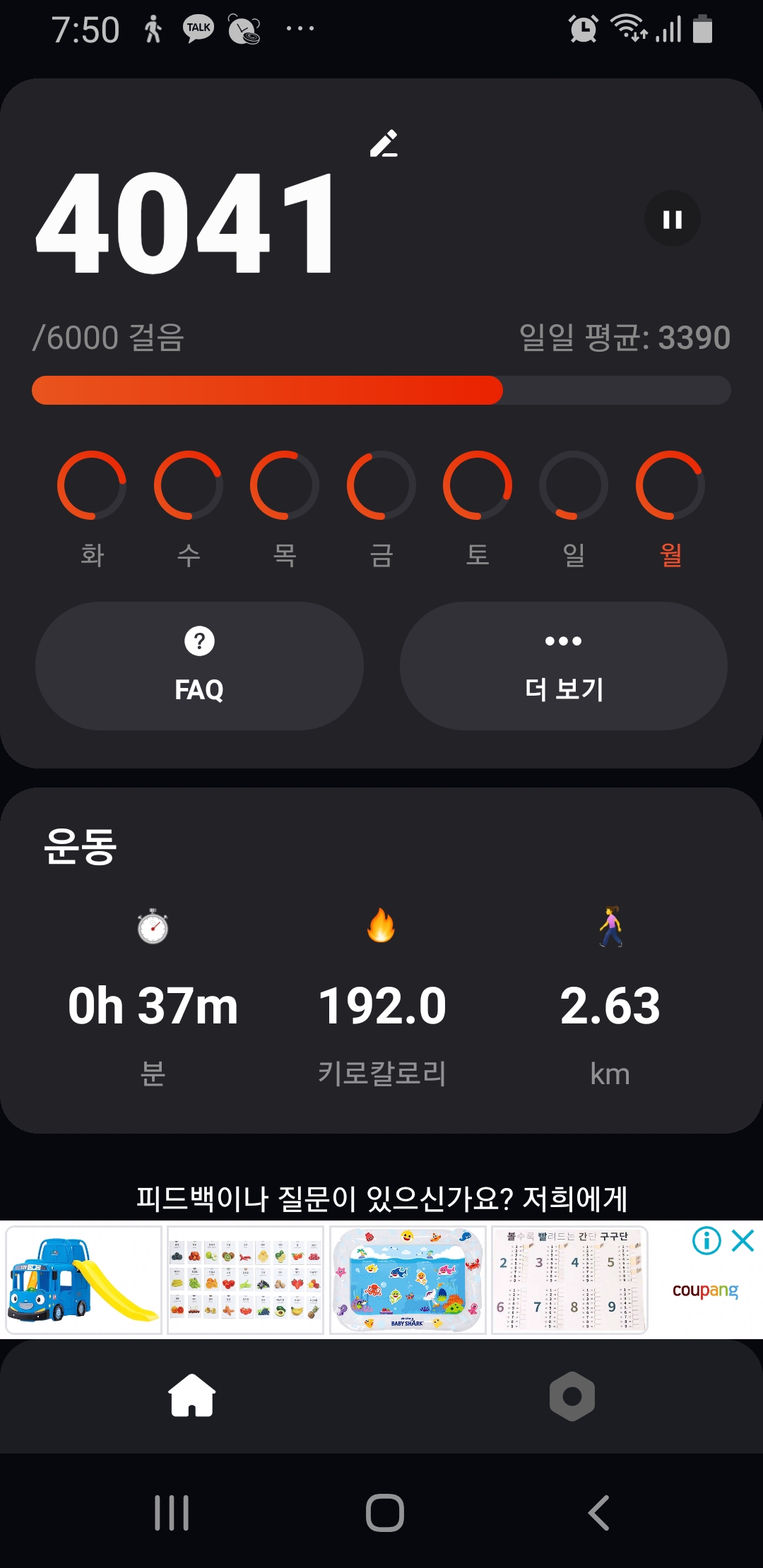
Task: Open the ad info icon
Action: (706, 1240)
